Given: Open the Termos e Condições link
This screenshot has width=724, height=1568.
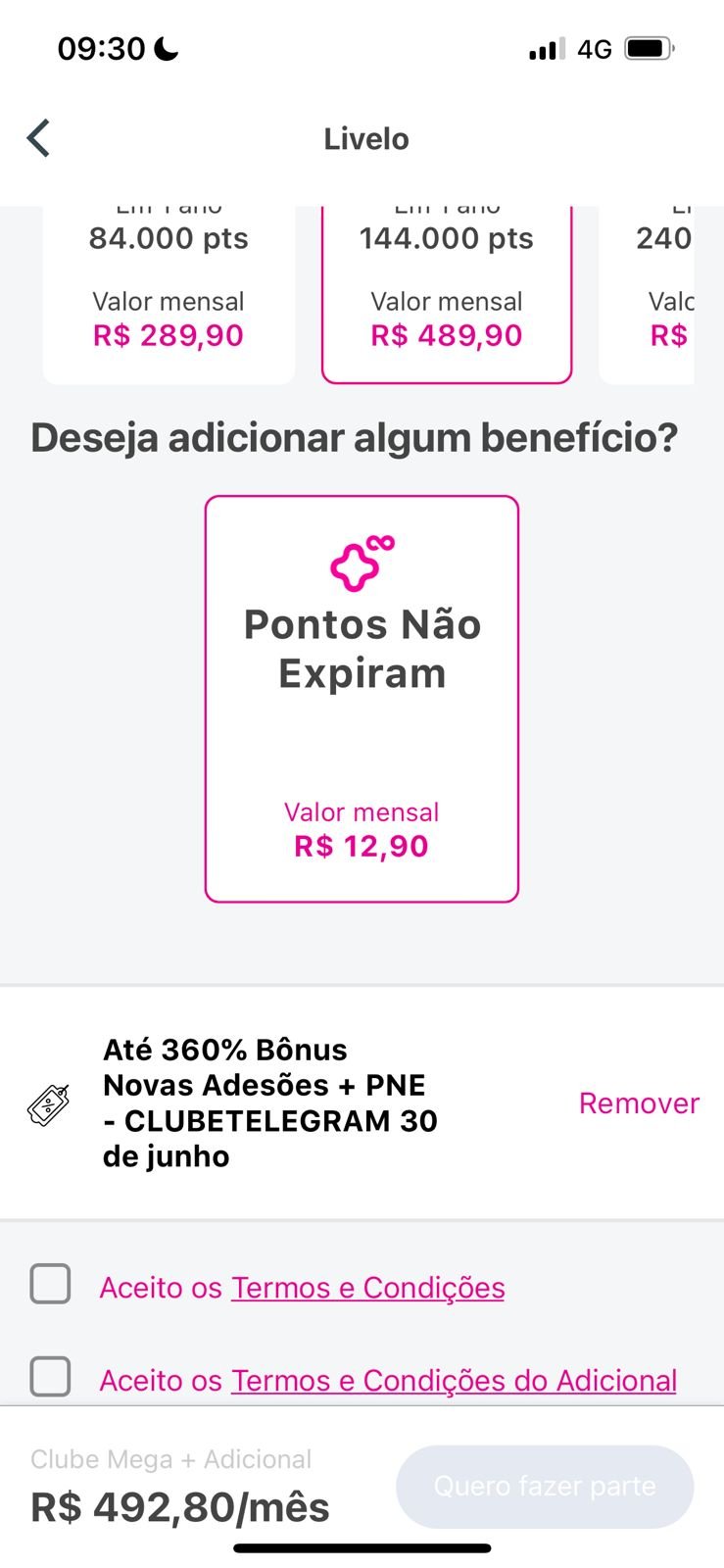Looking at the screenshot, I should point(368,1288).
